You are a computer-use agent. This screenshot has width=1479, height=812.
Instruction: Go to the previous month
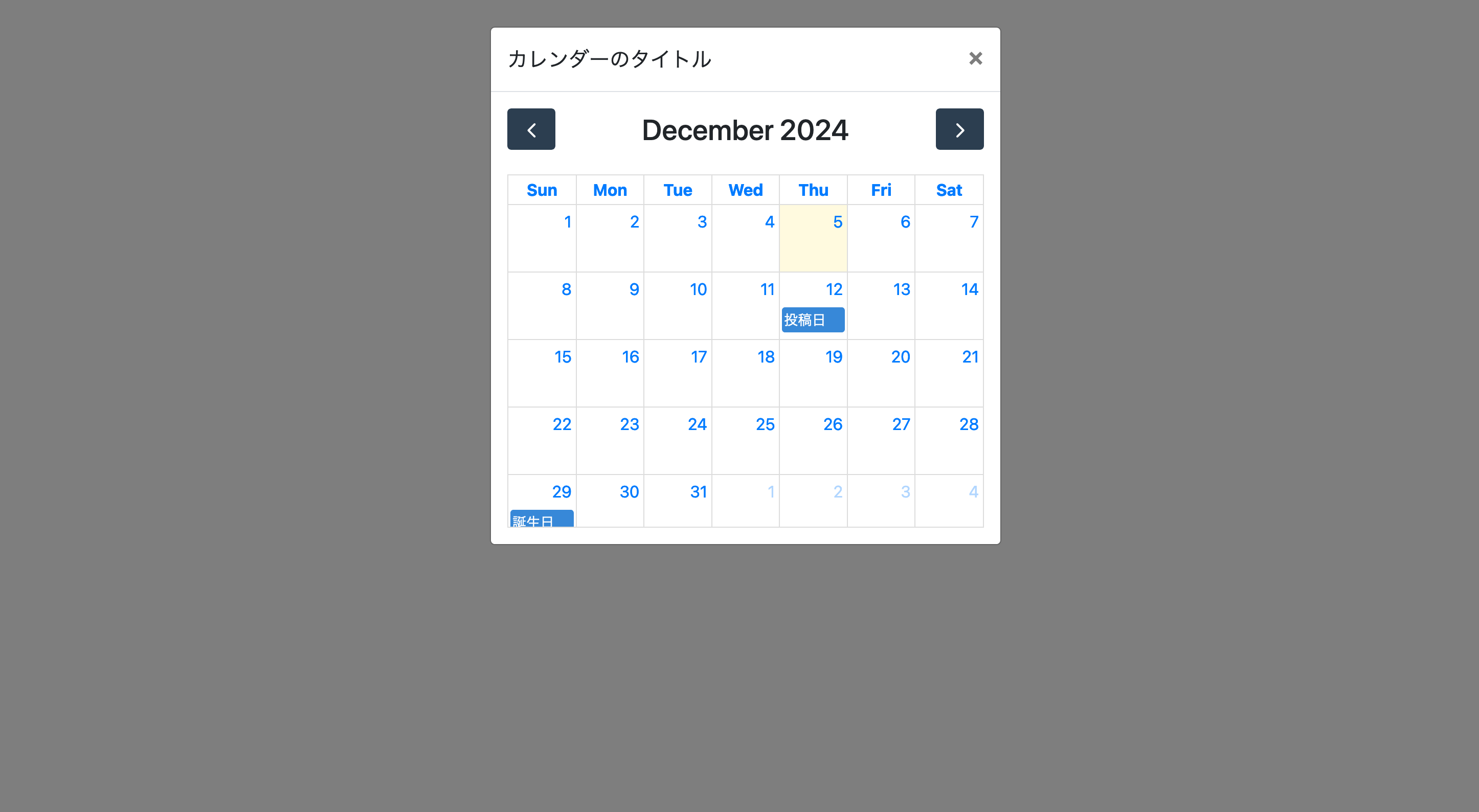click(531, 129)
